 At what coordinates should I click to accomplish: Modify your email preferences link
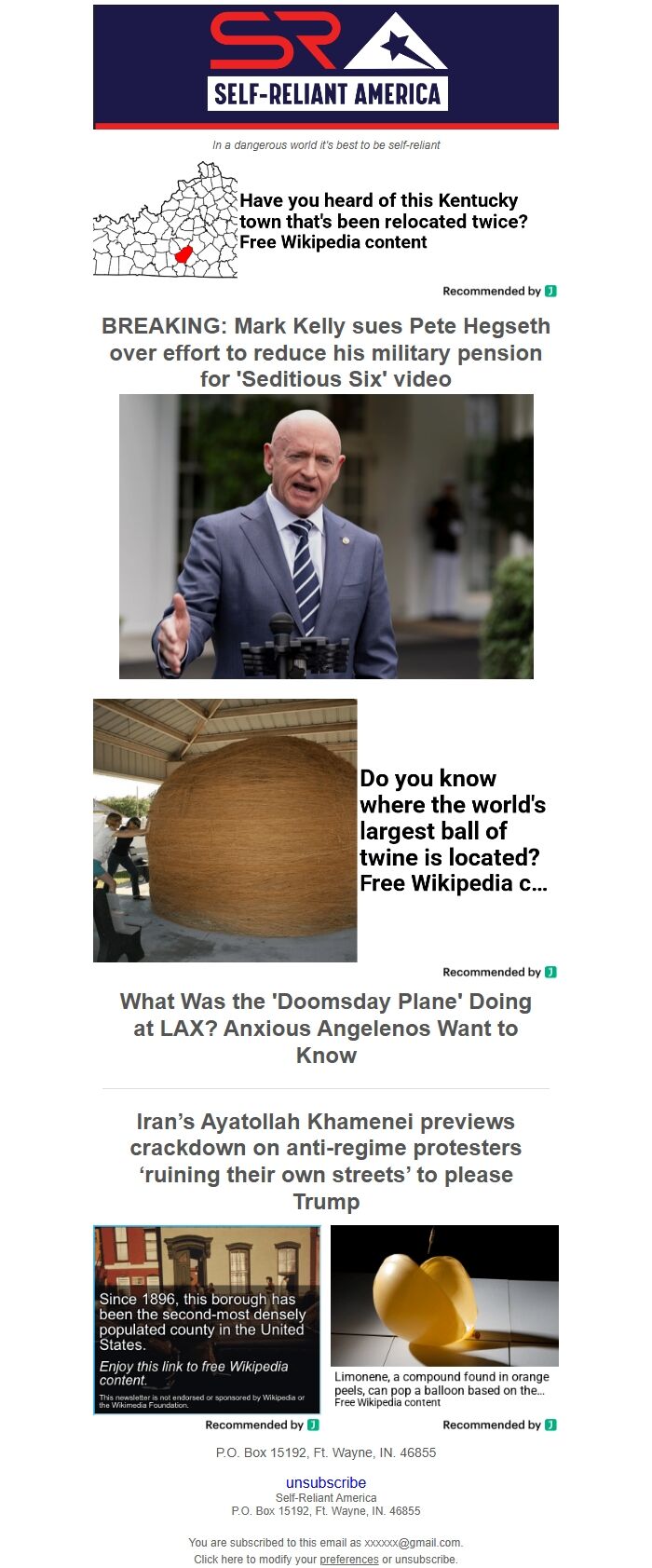[349, 1560]
